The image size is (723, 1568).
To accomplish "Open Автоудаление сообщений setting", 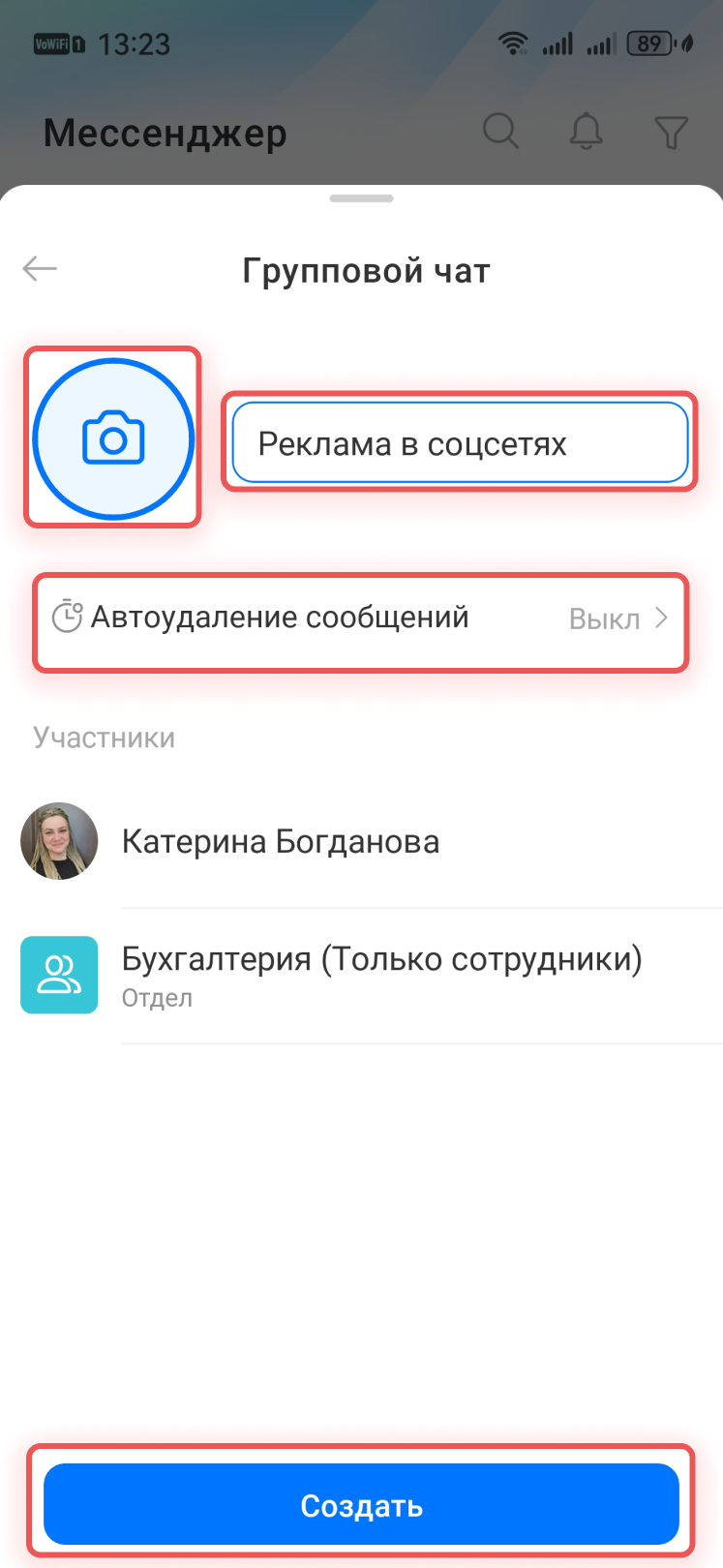I will pyautogui.click(x=361, y=618).
